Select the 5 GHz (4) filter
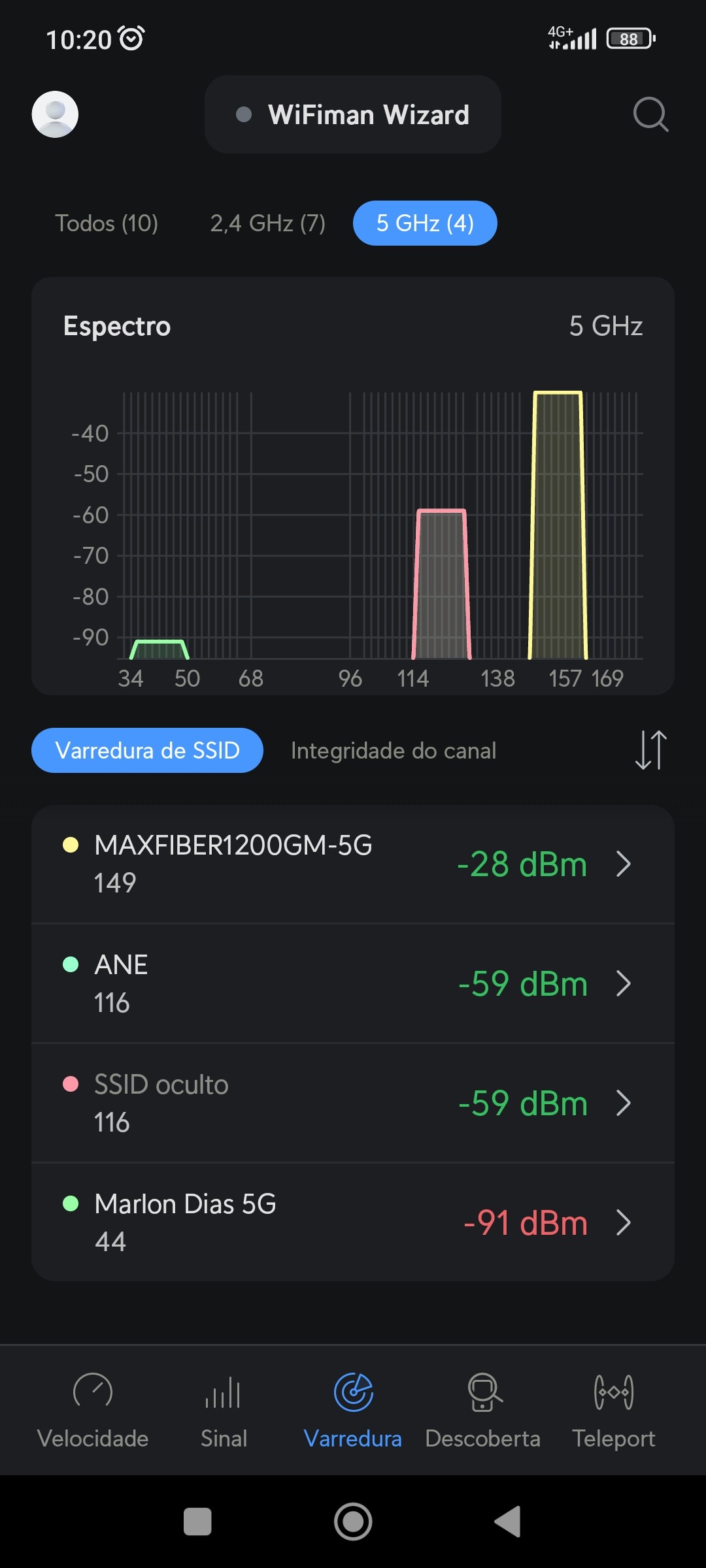The image size is (706, 1568). click(425, 223)
